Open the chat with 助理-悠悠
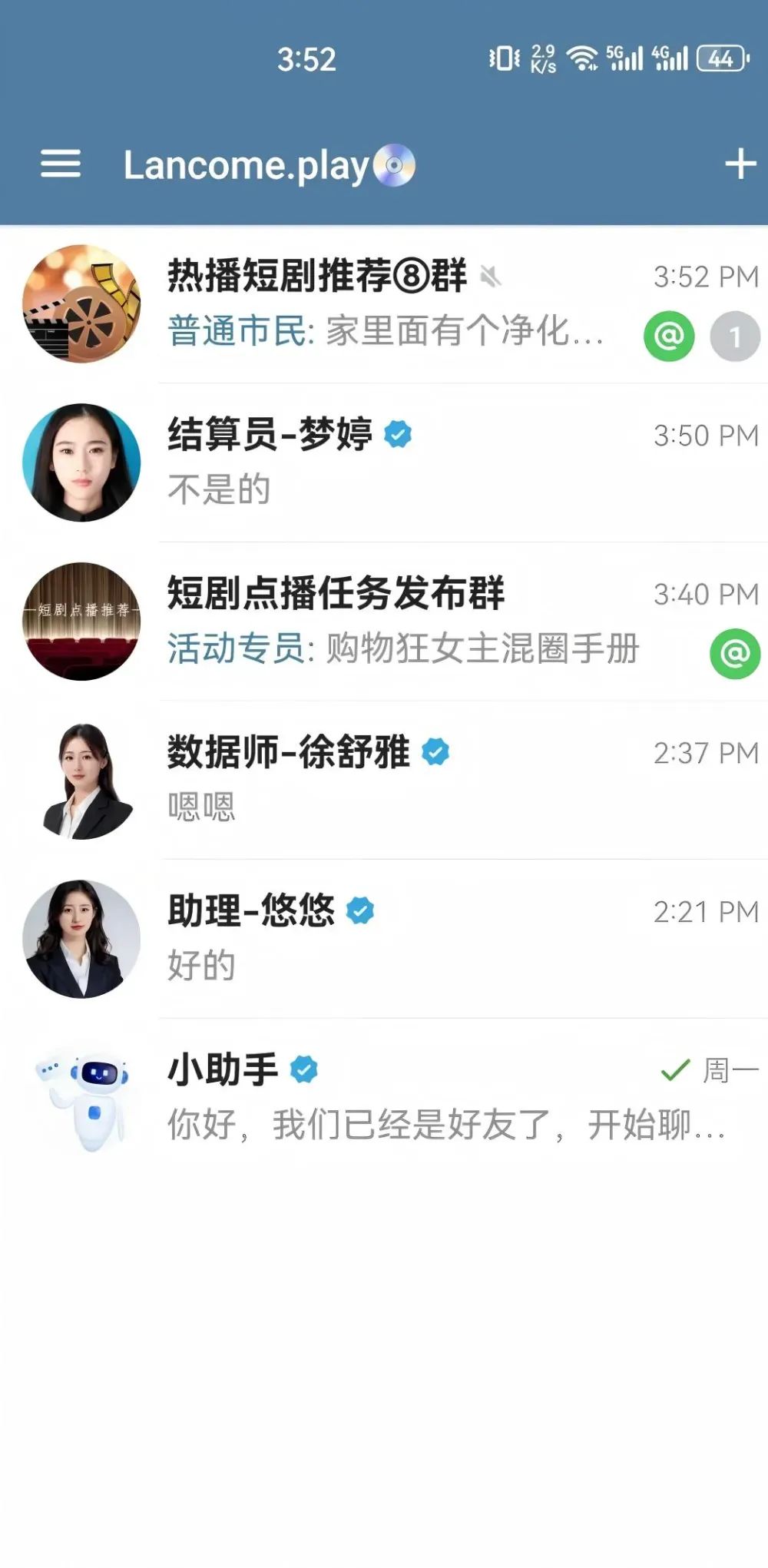The height and width of the screenshot is (1568, 768). pyautogui.click(x=384, y=939)
